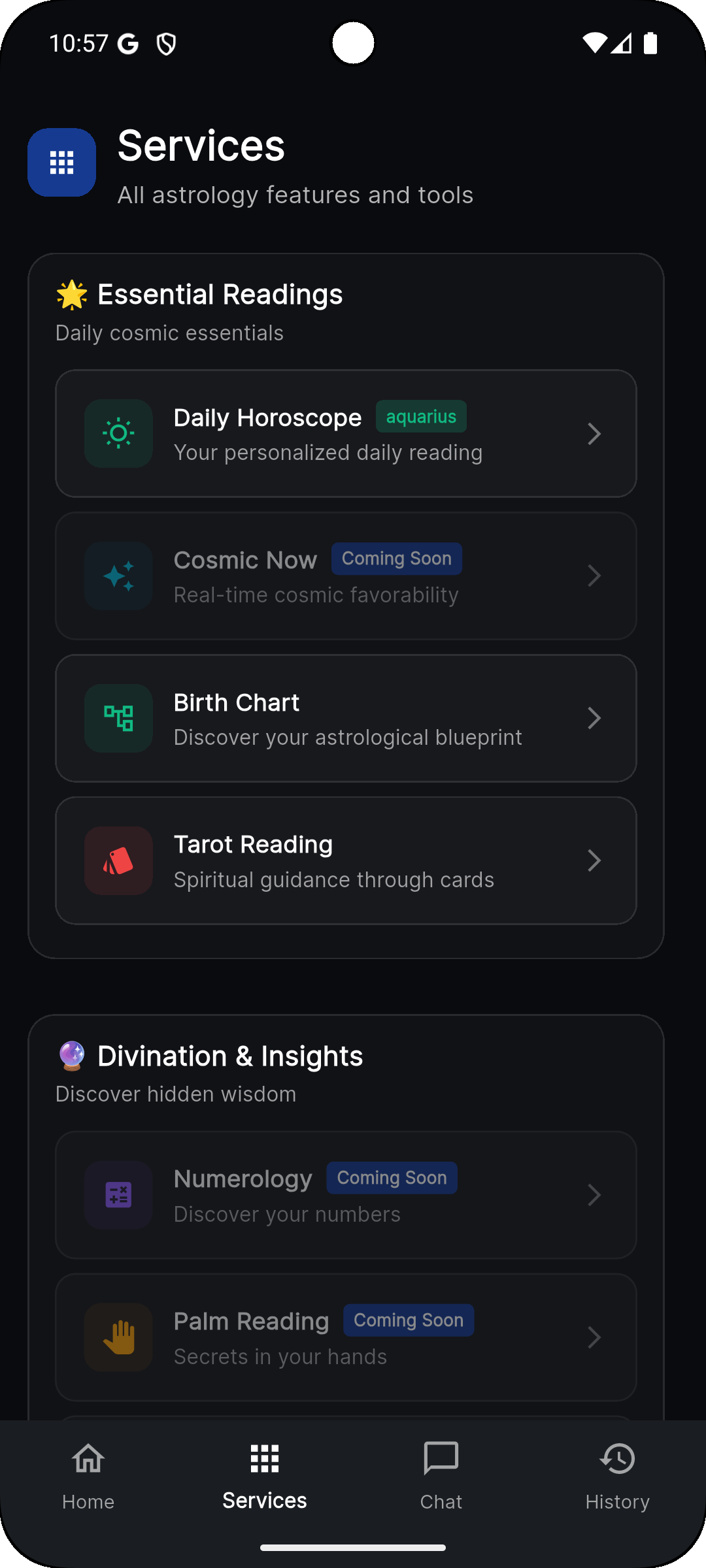
Task: Tap the Coming Soon badge on Cosmic Now
Action: click(x=396, y=559)
